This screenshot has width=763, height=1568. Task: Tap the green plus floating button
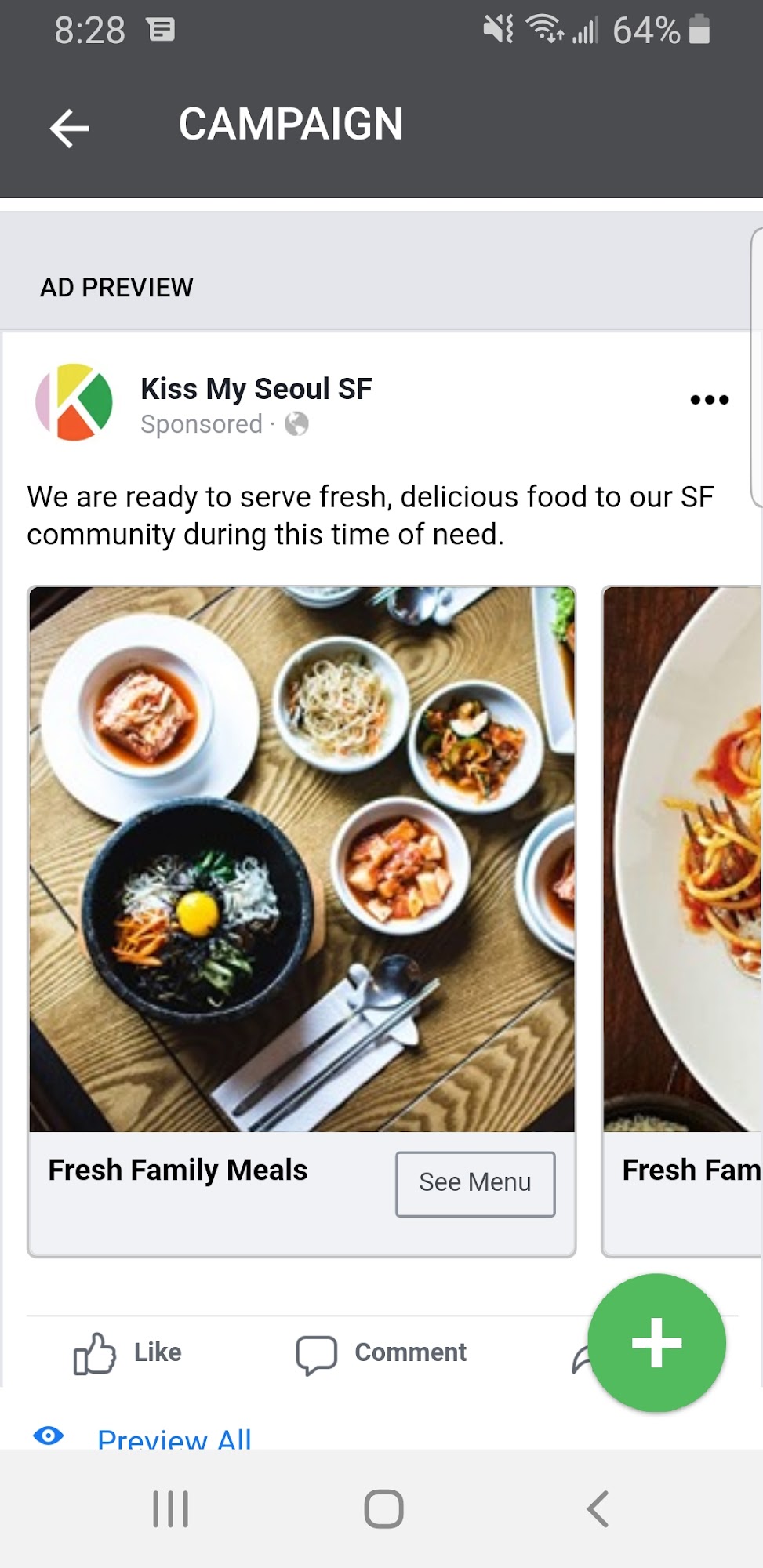pos(656,1343)
